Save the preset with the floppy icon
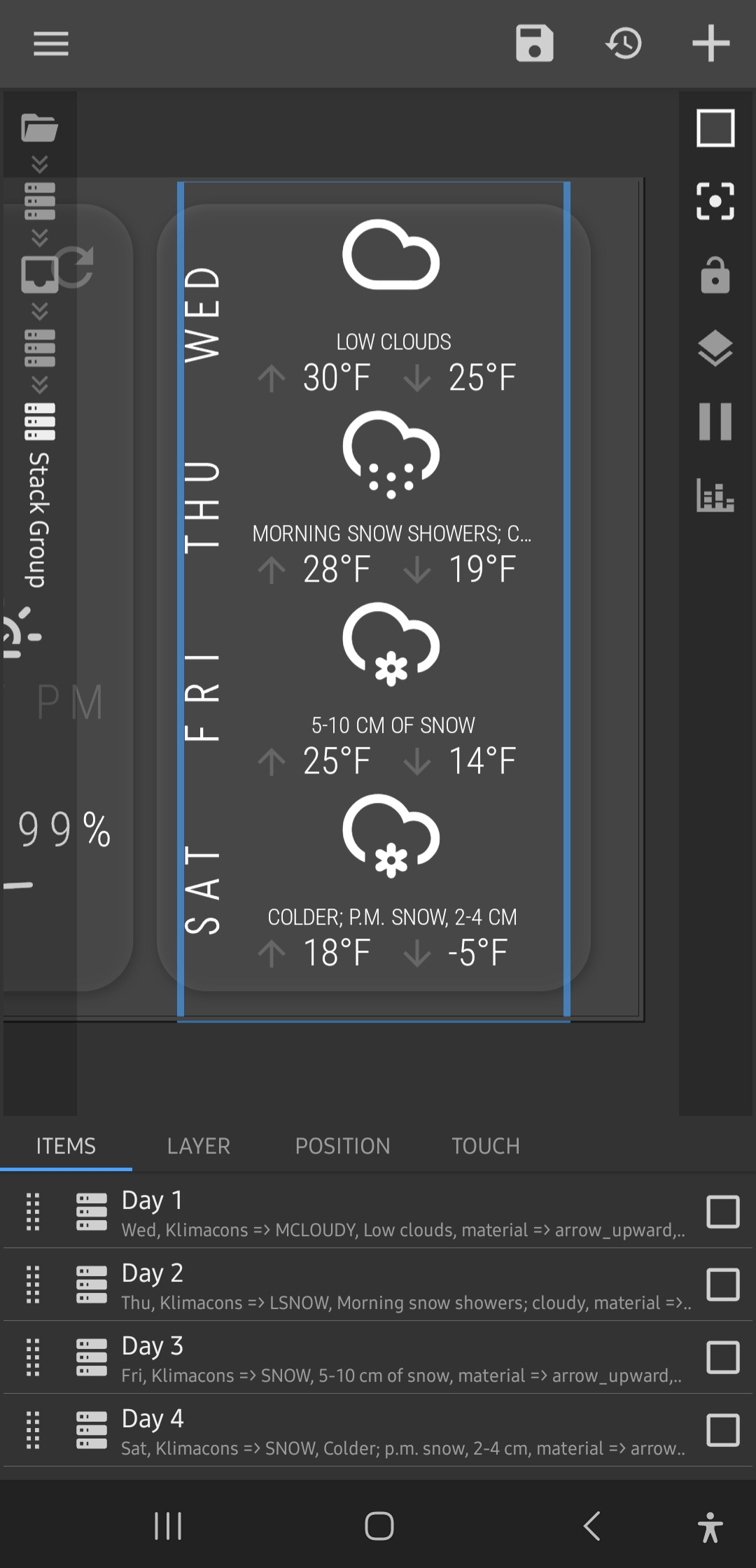 [x=535, y=43]
